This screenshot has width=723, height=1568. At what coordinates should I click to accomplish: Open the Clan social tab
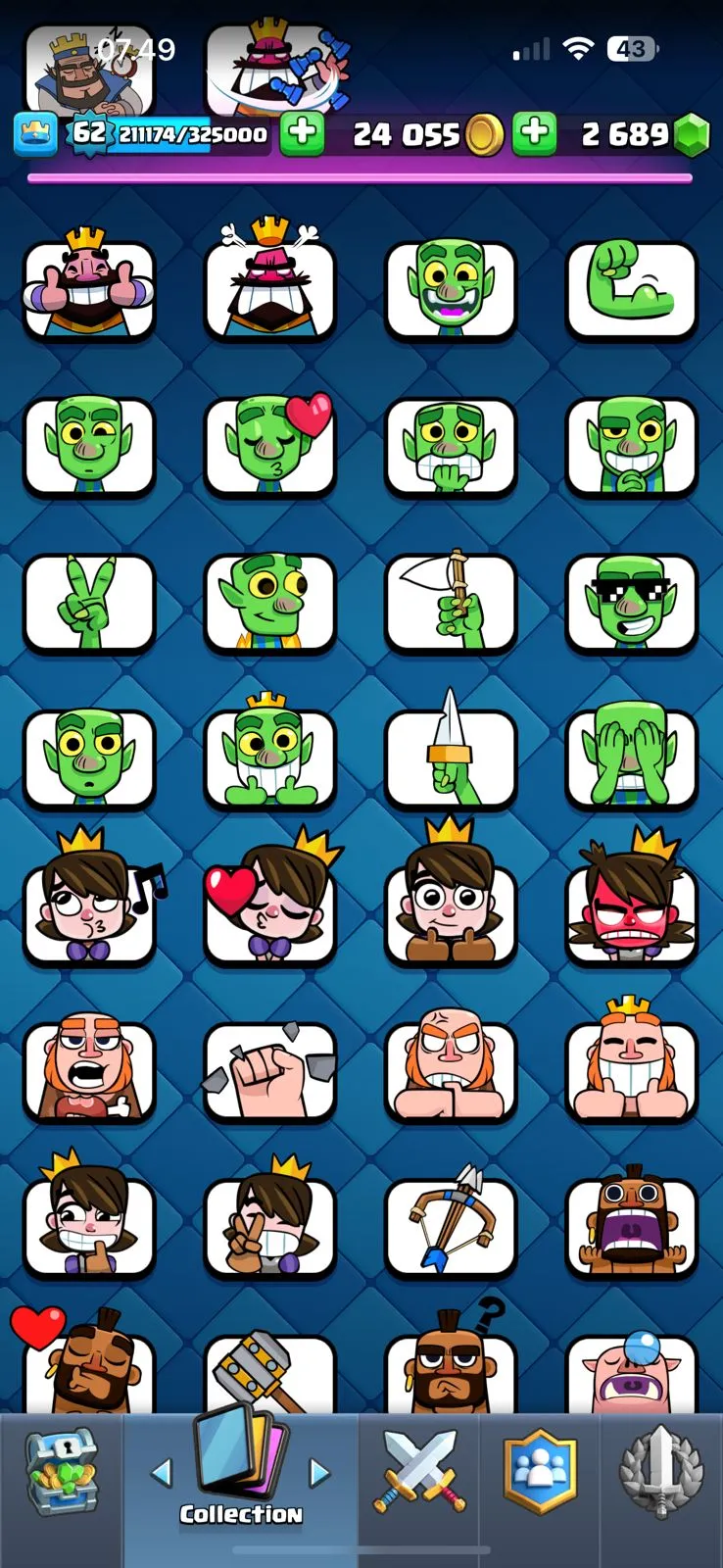pyautogui.click(x=540, y=1472)
